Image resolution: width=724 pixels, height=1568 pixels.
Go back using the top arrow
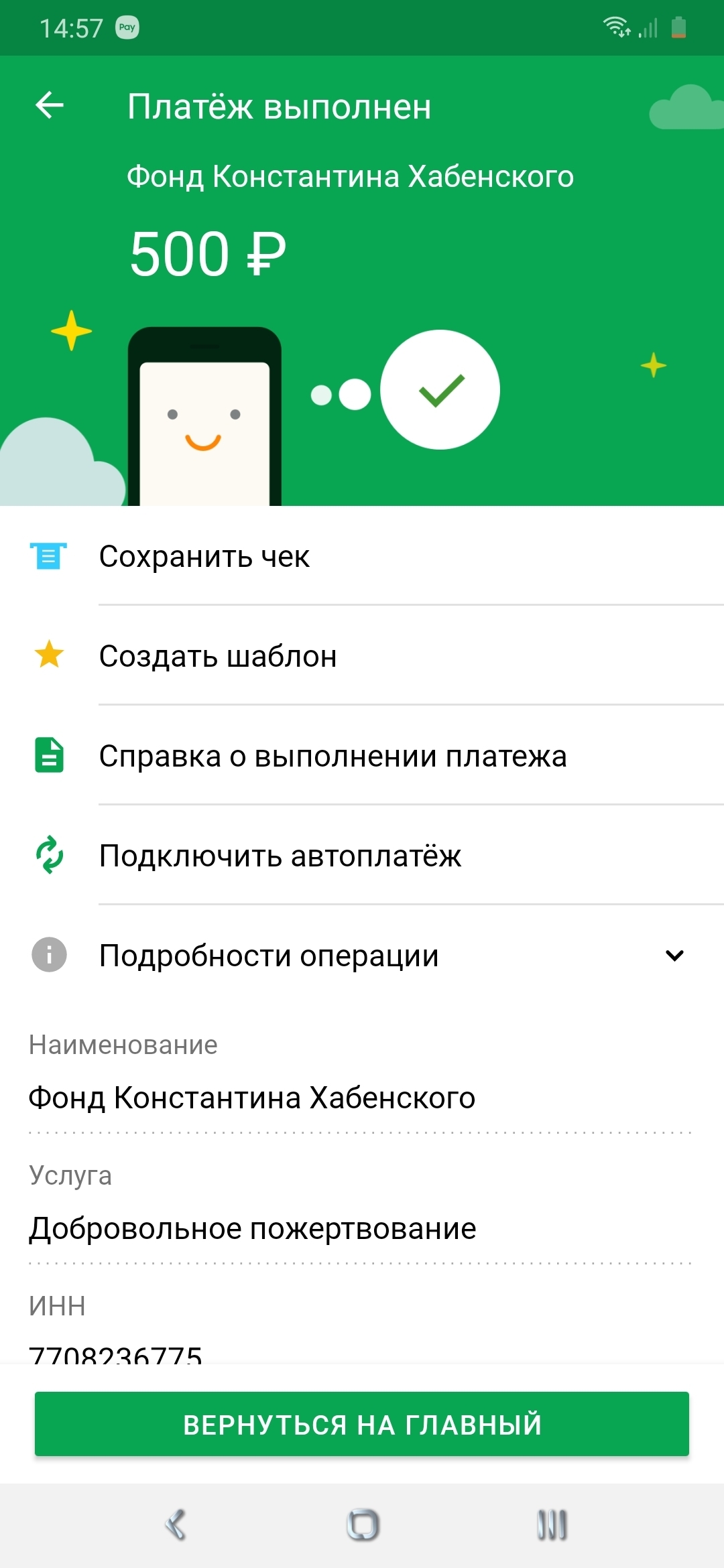tap(50, 106)
